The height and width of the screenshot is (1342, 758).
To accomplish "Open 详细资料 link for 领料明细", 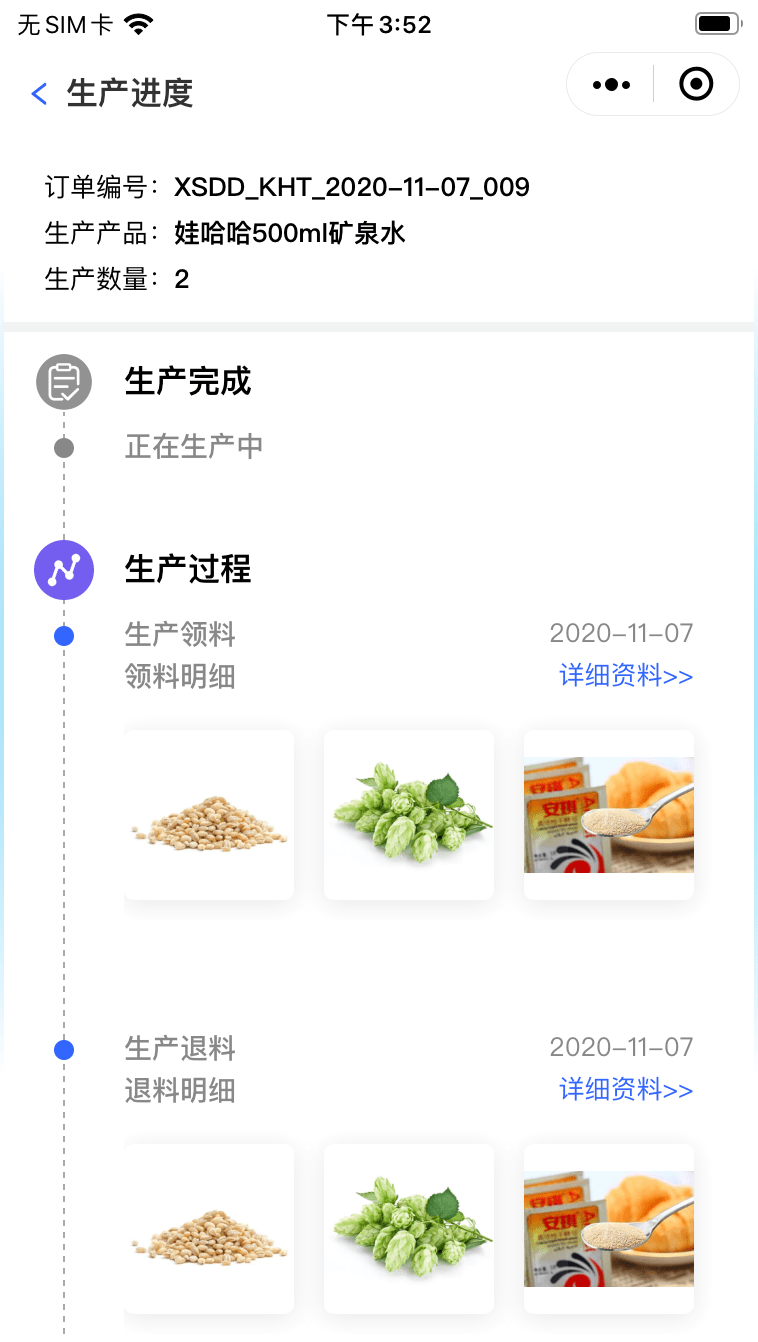I will coord(625,676).
